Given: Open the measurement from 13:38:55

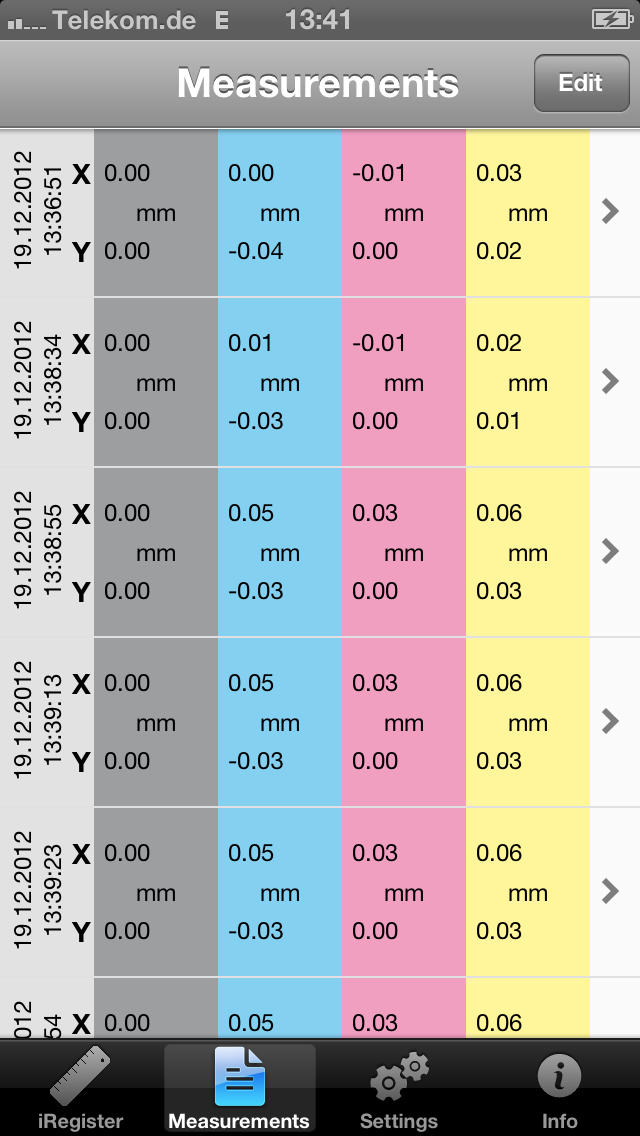Looking at the screenshot, I should click(320, 552).
